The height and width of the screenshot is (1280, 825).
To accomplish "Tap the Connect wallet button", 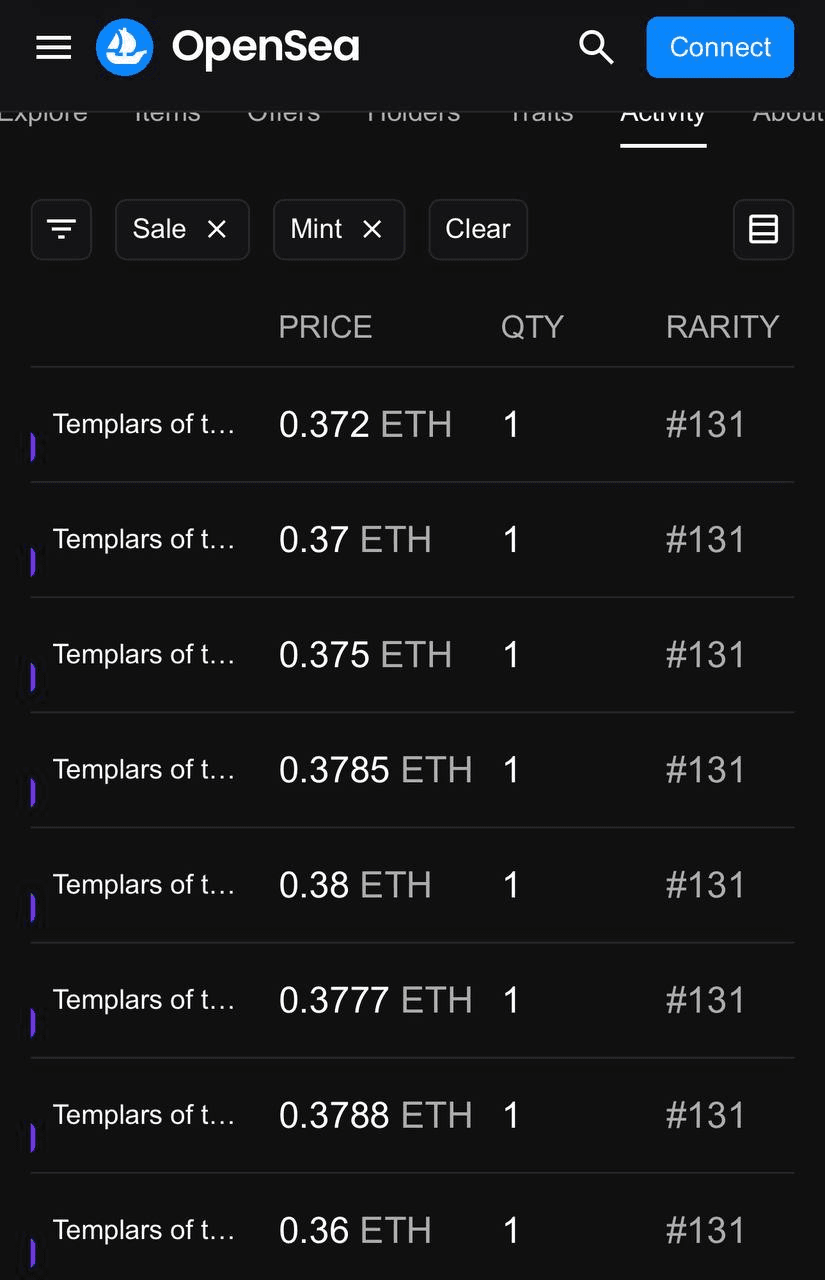I will pyautogui.click(x=720, y=47).
